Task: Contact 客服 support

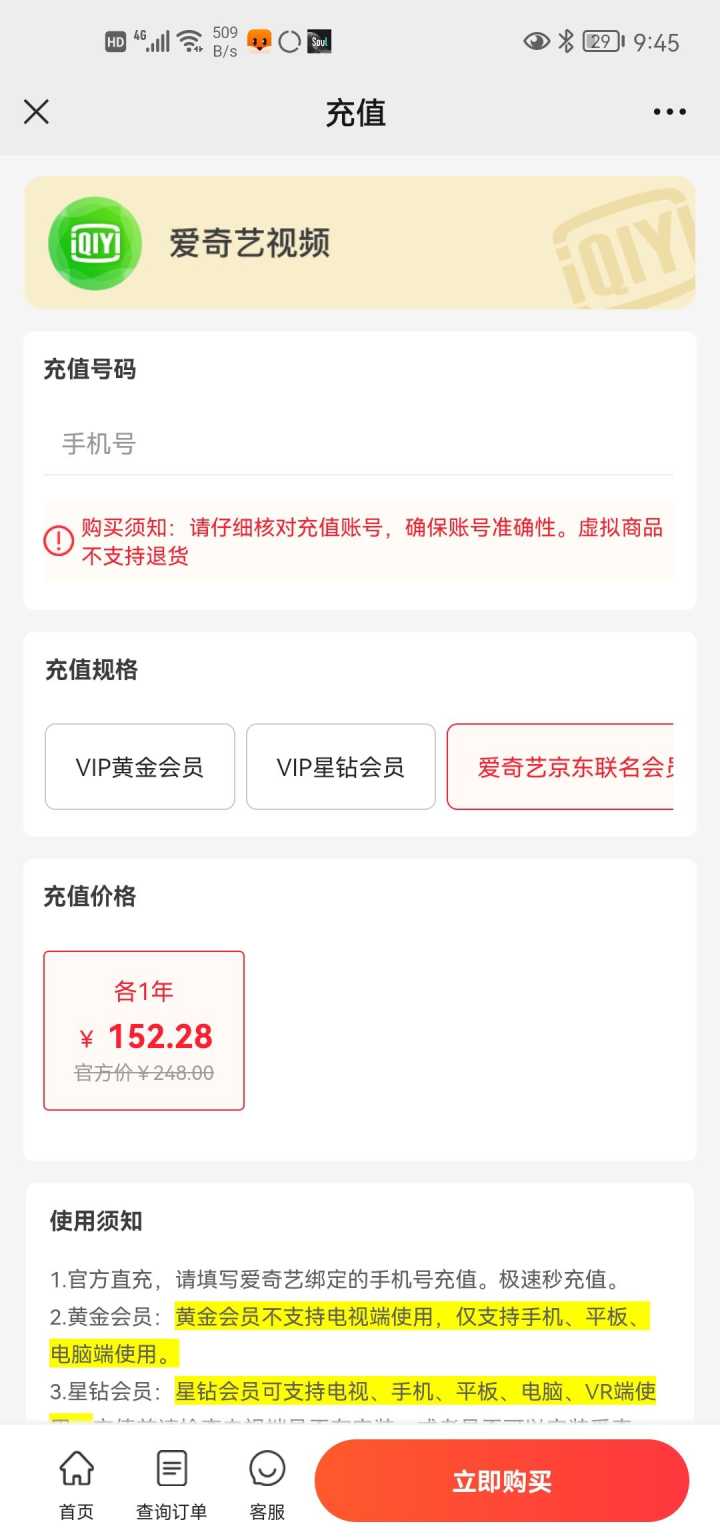Action: [x=267, y=1484]
